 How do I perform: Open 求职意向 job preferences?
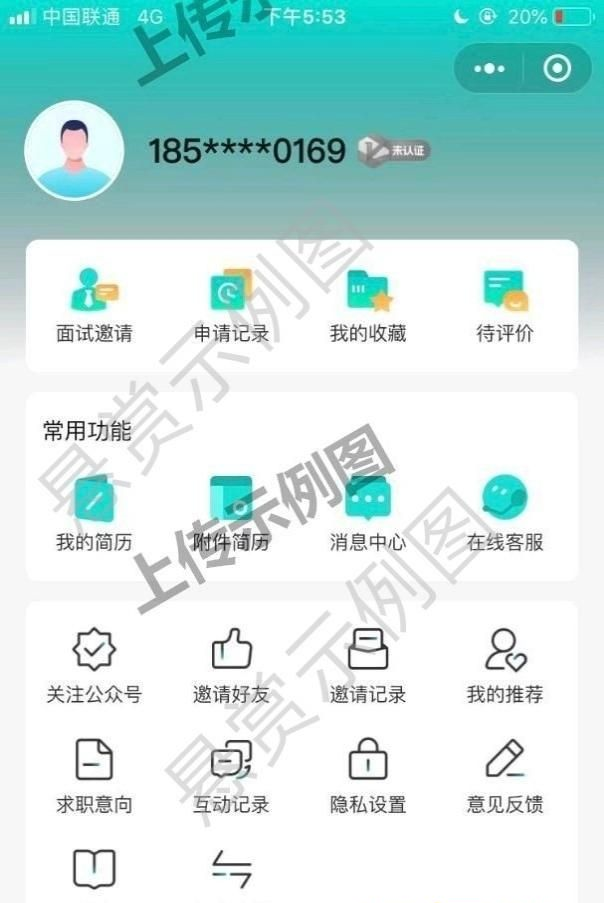[94, 775]
